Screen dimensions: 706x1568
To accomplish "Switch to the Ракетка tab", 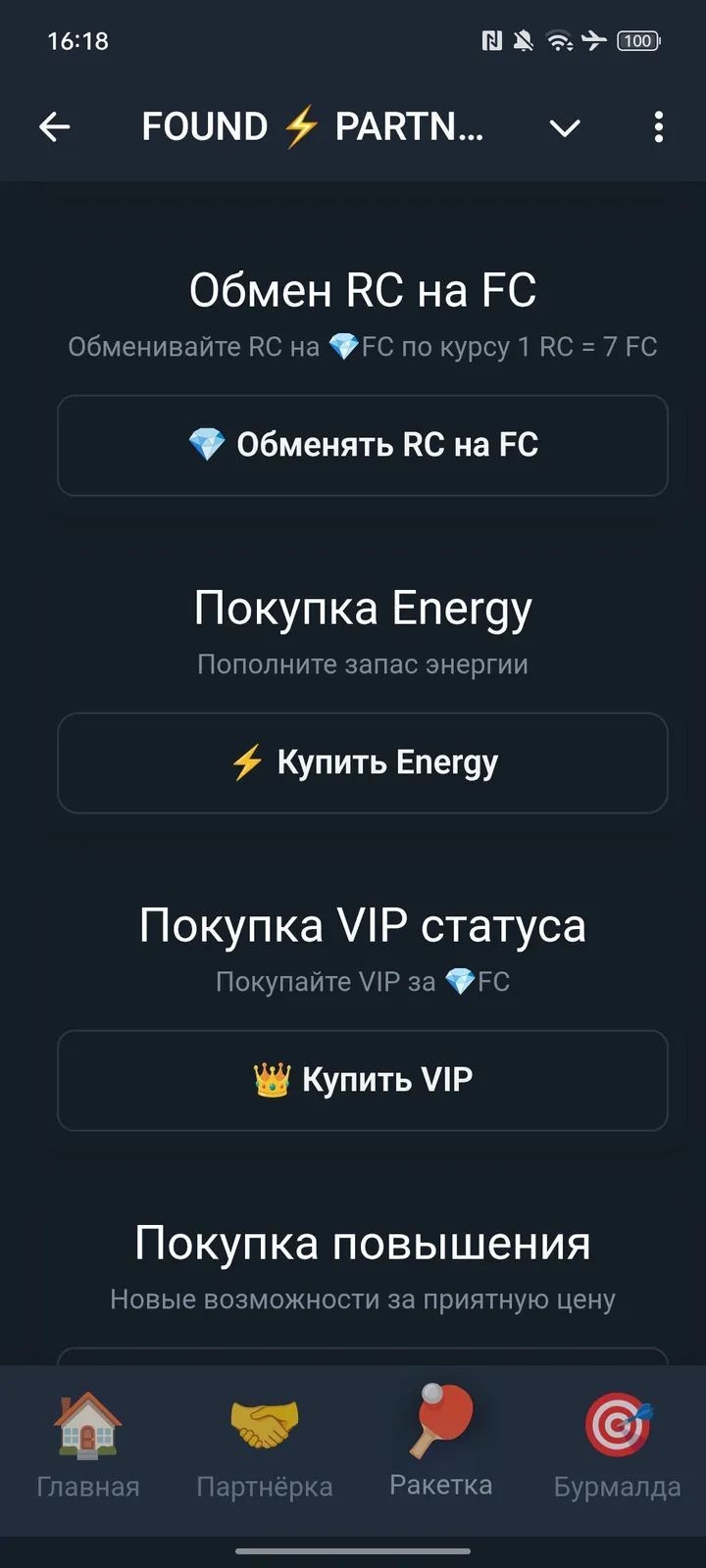I will [441, 1445].
